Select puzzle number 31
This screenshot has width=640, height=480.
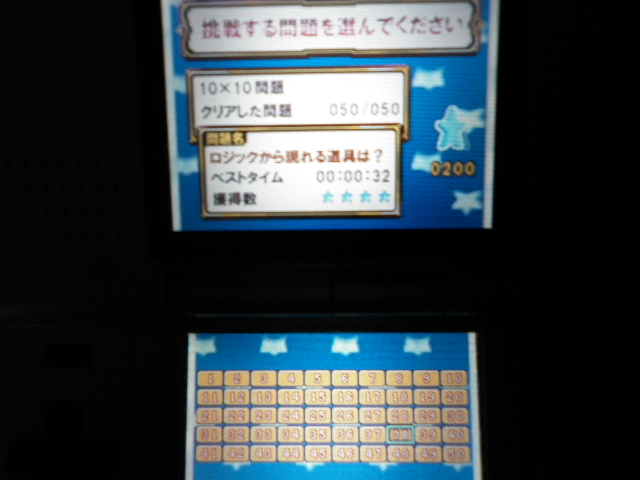coord(210,434)
